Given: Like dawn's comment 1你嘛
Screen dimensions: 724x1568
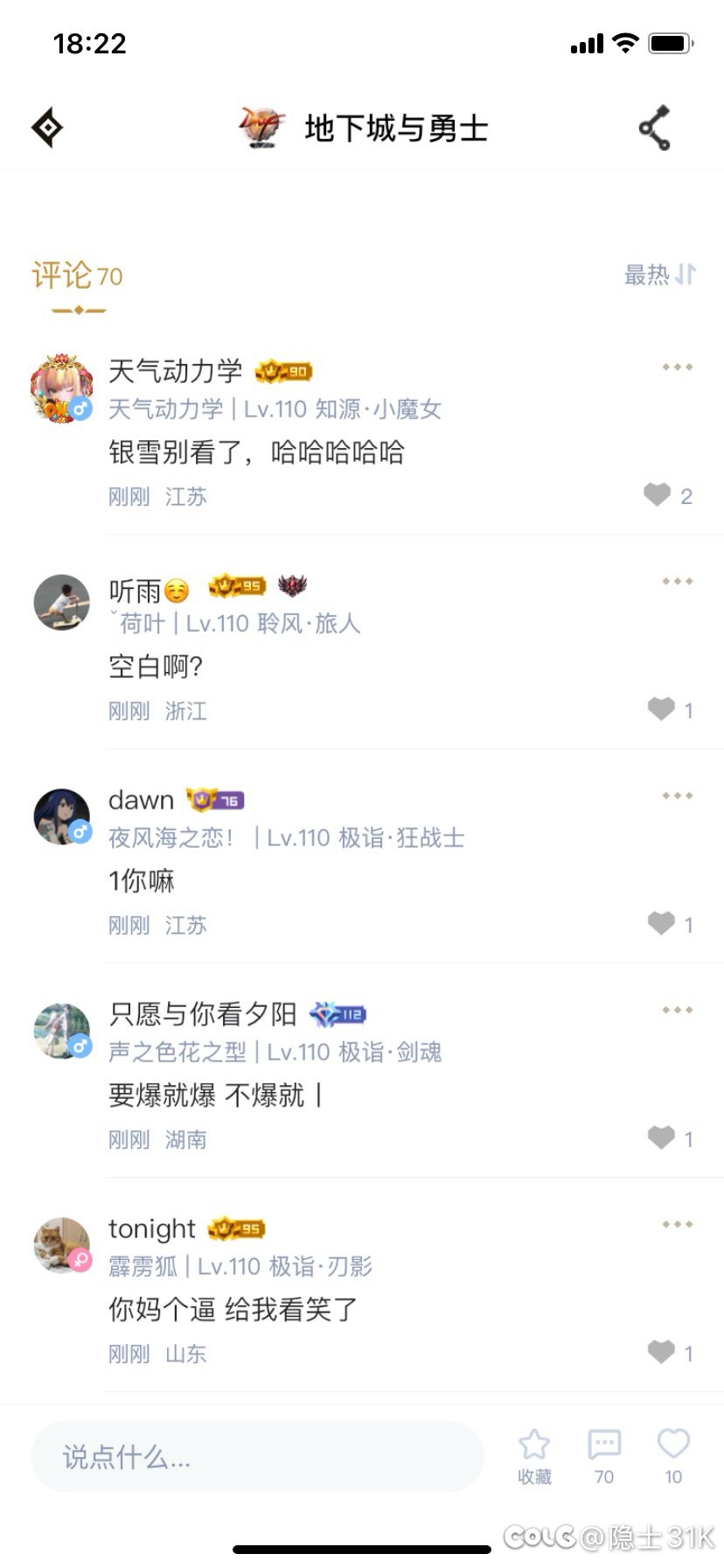Looking at the screenshot, I should [662, 923].
